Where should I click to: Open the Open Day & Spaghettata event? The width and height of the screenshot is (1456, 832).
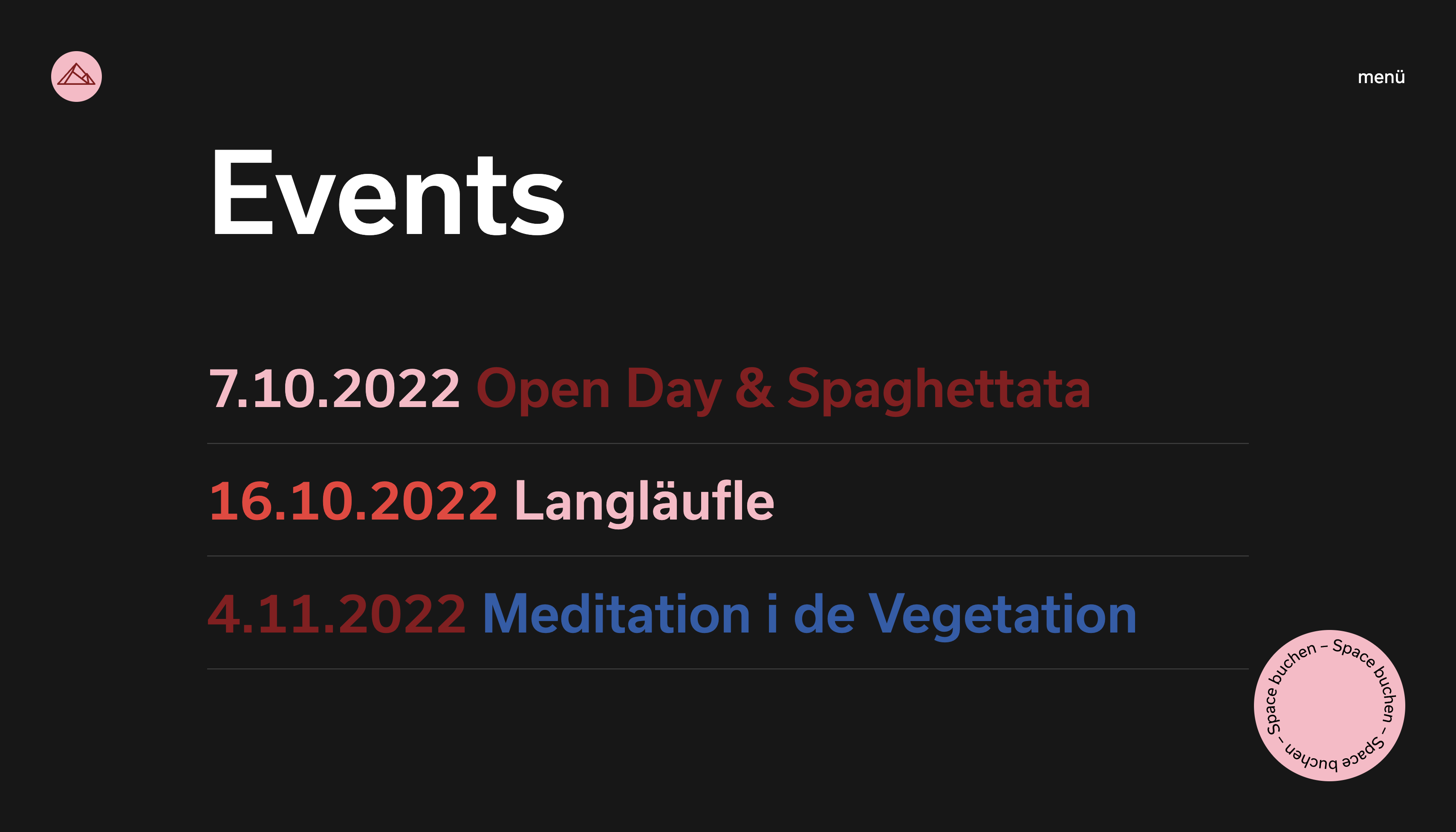click(783, 390)
